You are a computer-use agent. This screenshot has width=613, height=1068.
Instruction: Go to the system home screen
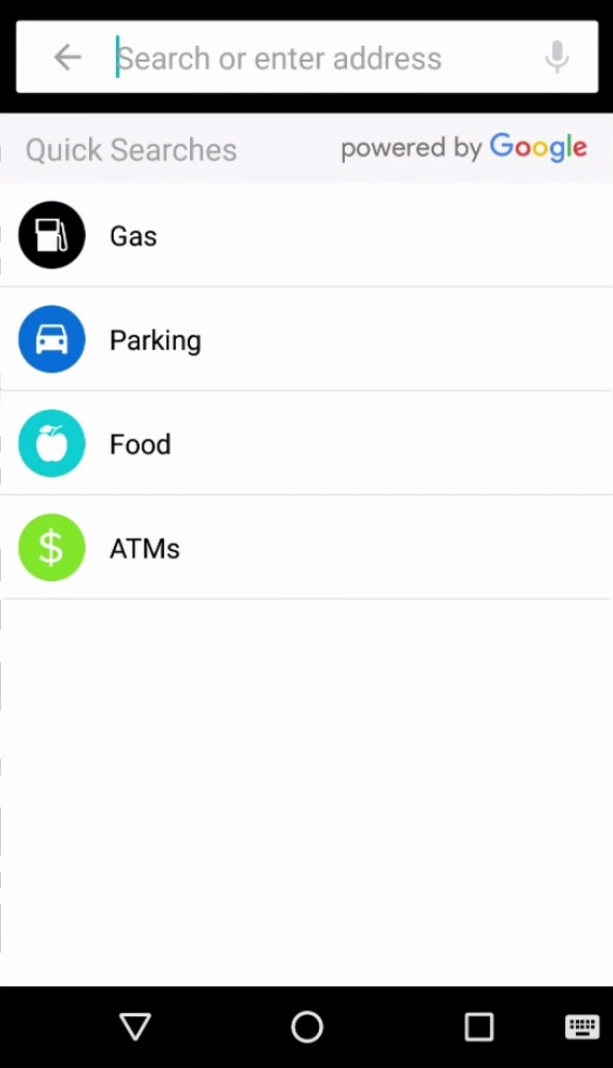click(307, 1026)
